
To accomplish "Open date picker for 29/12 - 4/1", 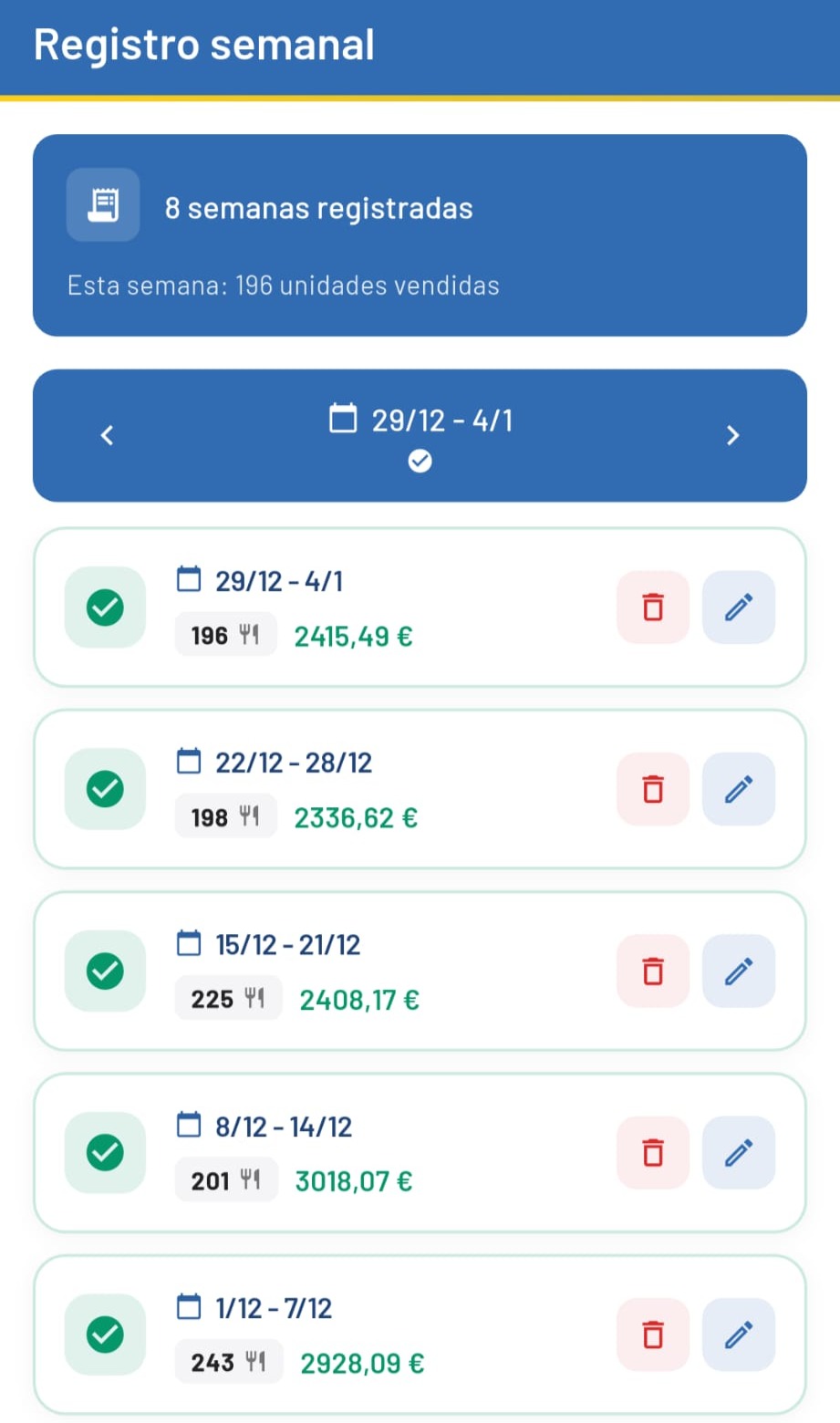I will pos(420,421).
